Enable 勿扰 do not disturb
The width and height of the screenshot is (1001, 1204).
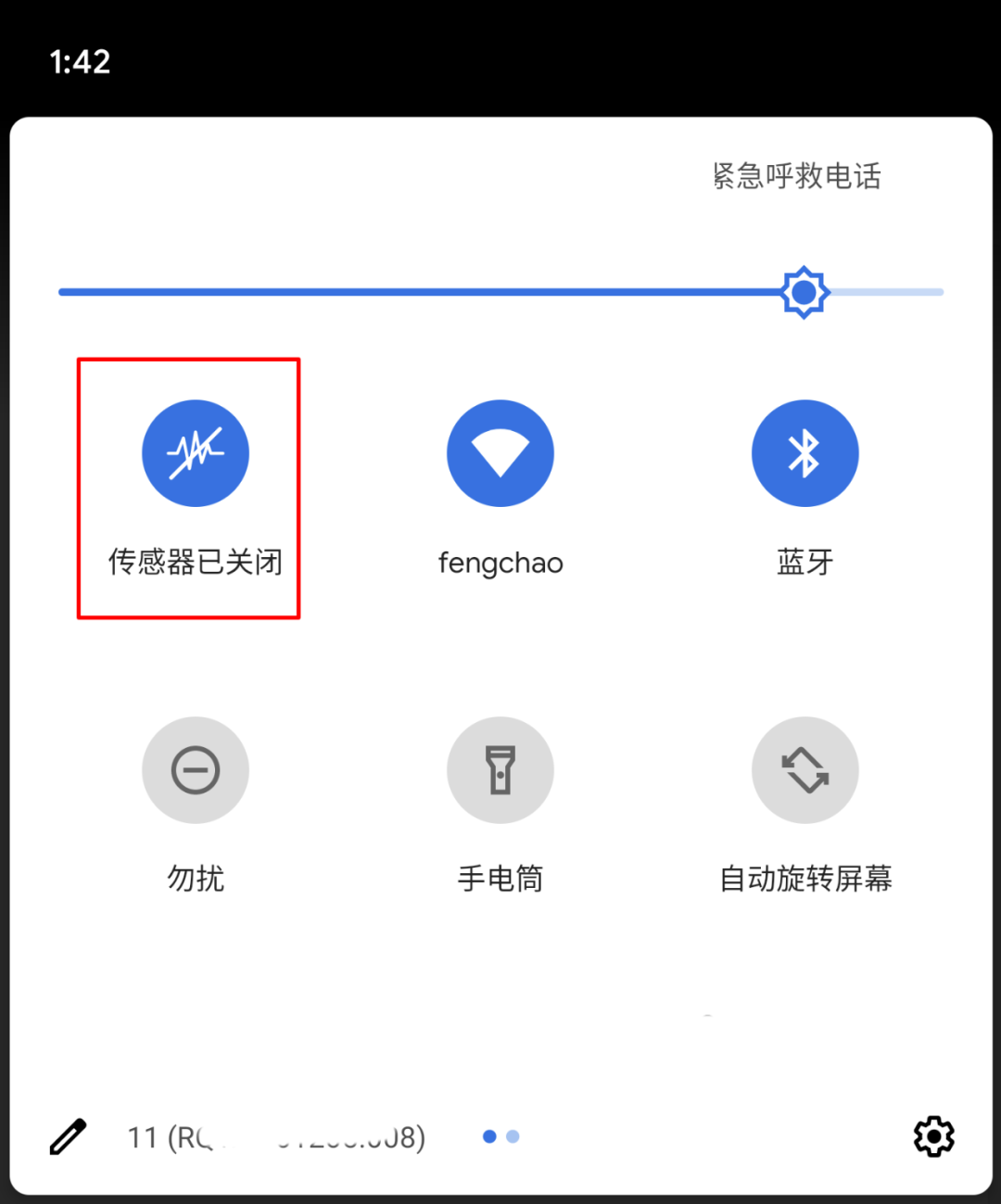pyautogui.click(x=196, y=770)
